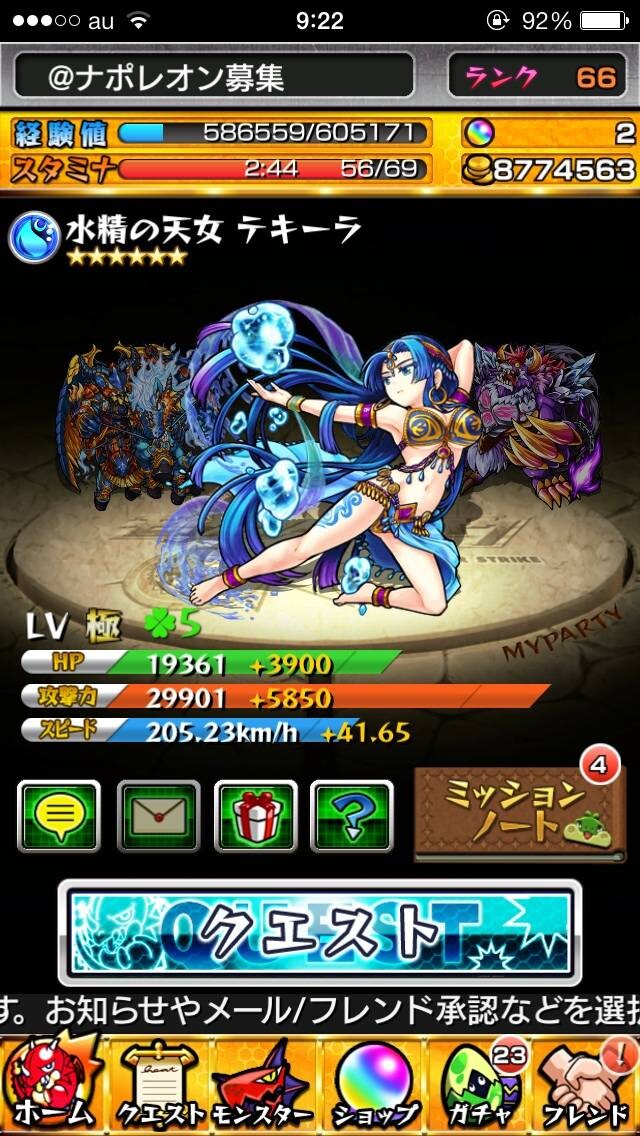Open the モンスター tab
Image resolution: width=640 pixels, height=1136 pixels.
pyautogui.click(x=265, y=1084)
